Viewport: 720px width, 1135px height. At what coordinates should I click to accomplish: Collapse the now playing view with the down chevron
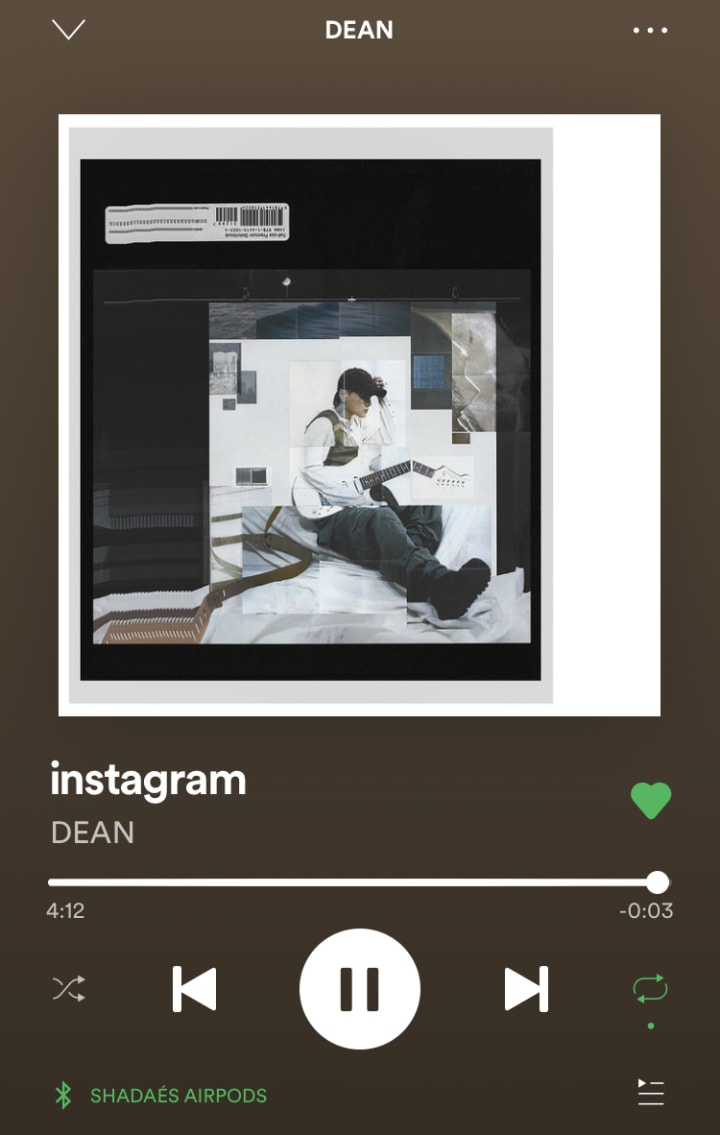pos(68,30)
